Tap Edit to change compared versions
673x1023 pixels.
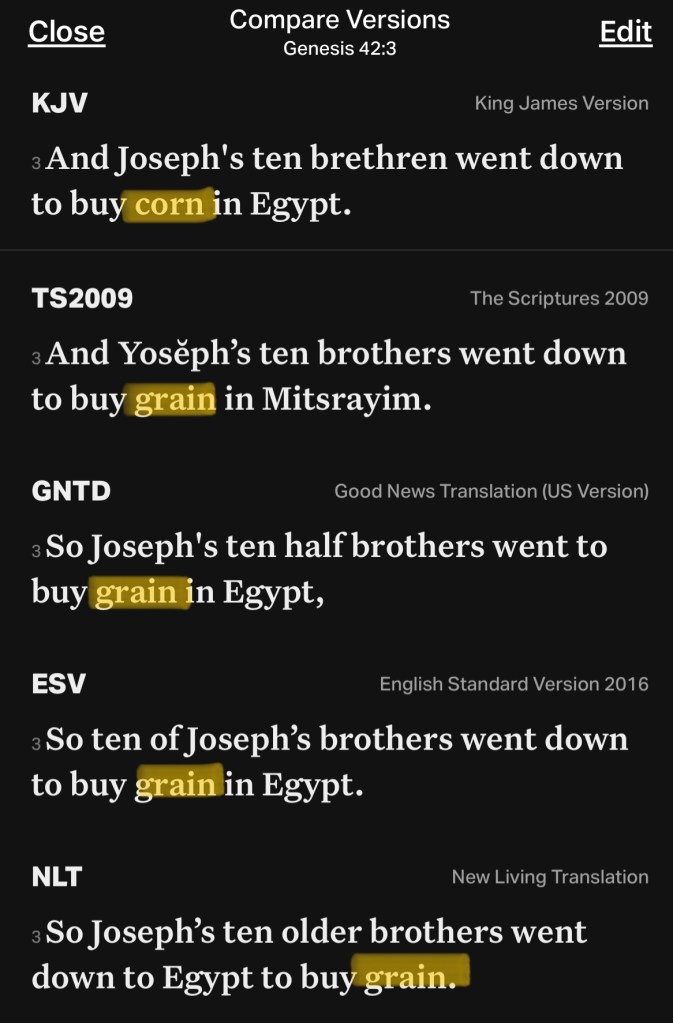(x=625, y=33)
